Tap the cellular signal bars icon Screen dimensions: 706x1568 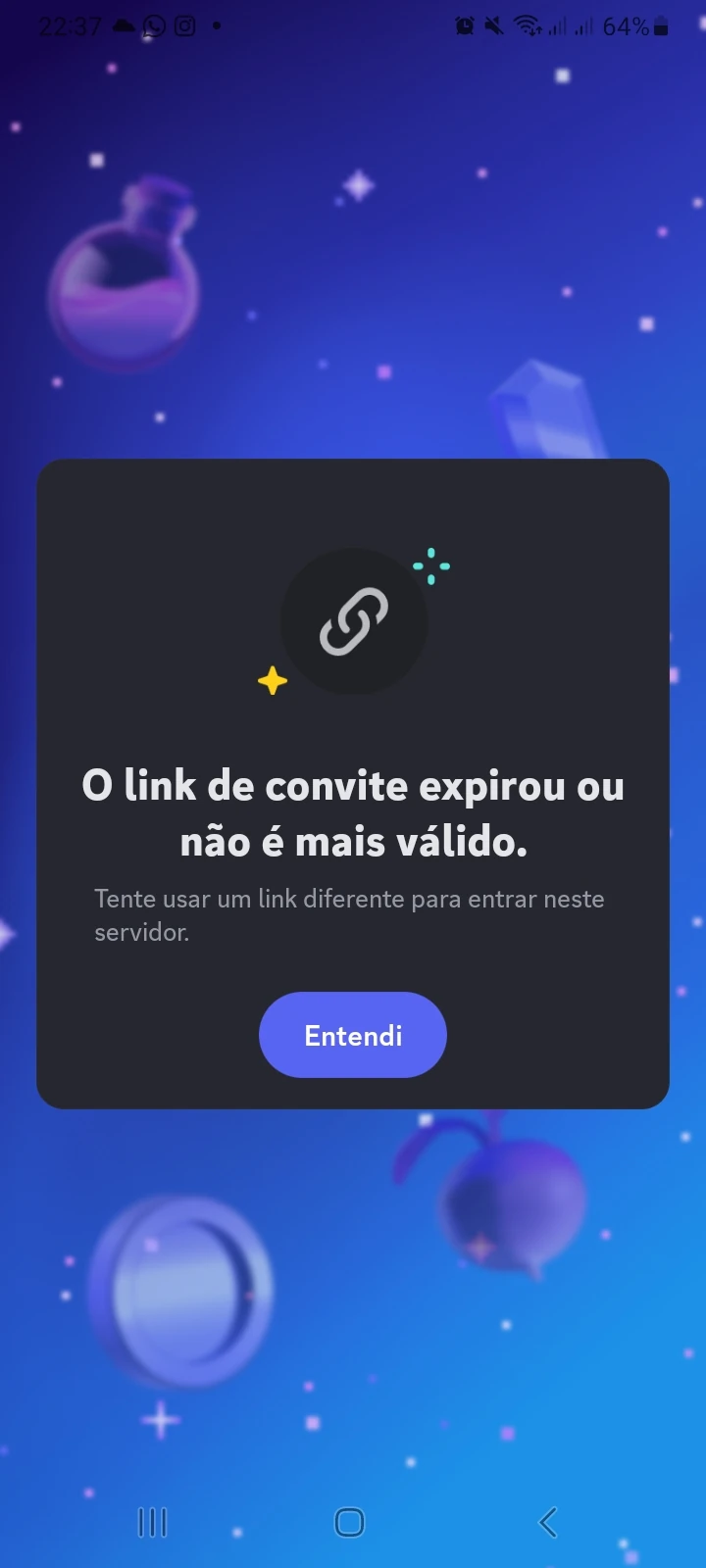[x=557, y=27]
